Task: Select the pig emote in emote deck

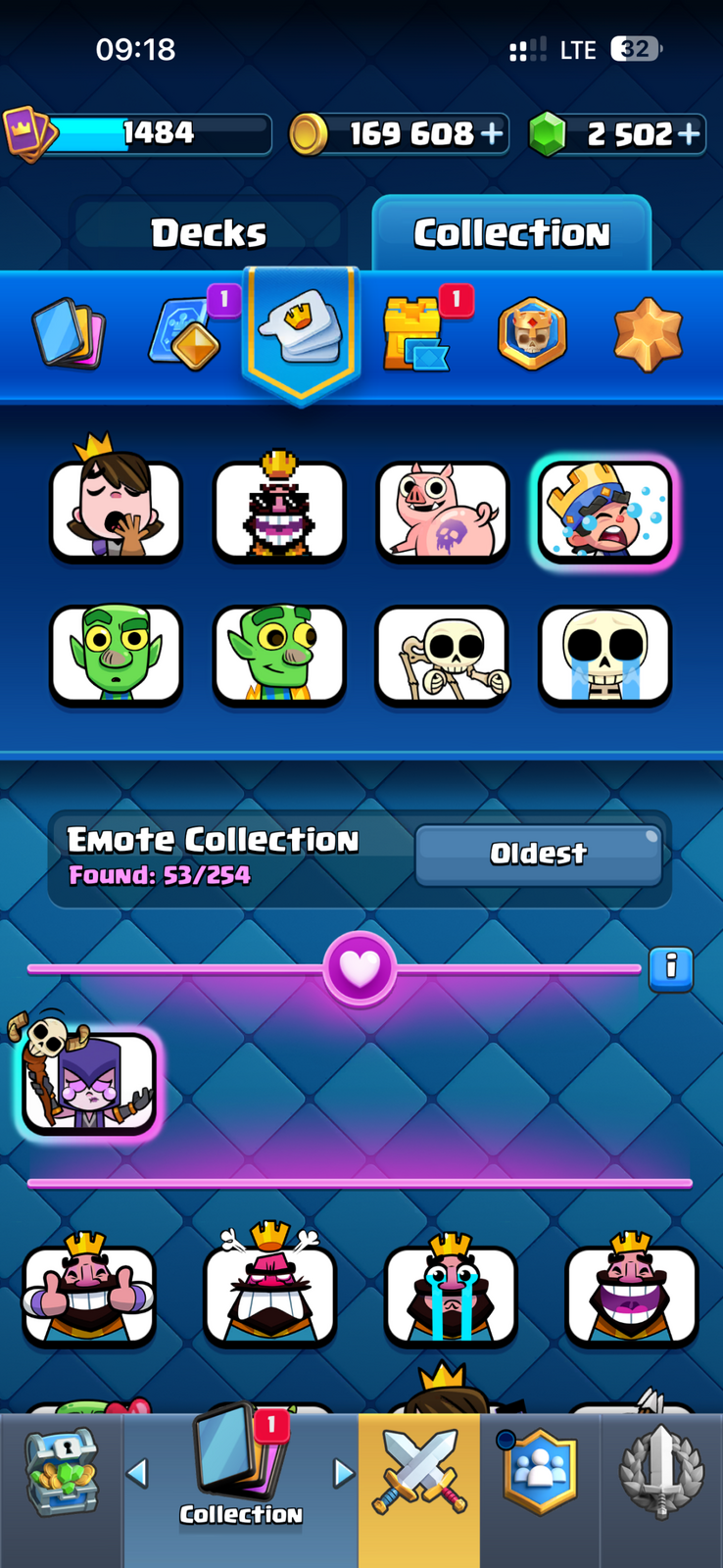Action: [x=443, y=512]
